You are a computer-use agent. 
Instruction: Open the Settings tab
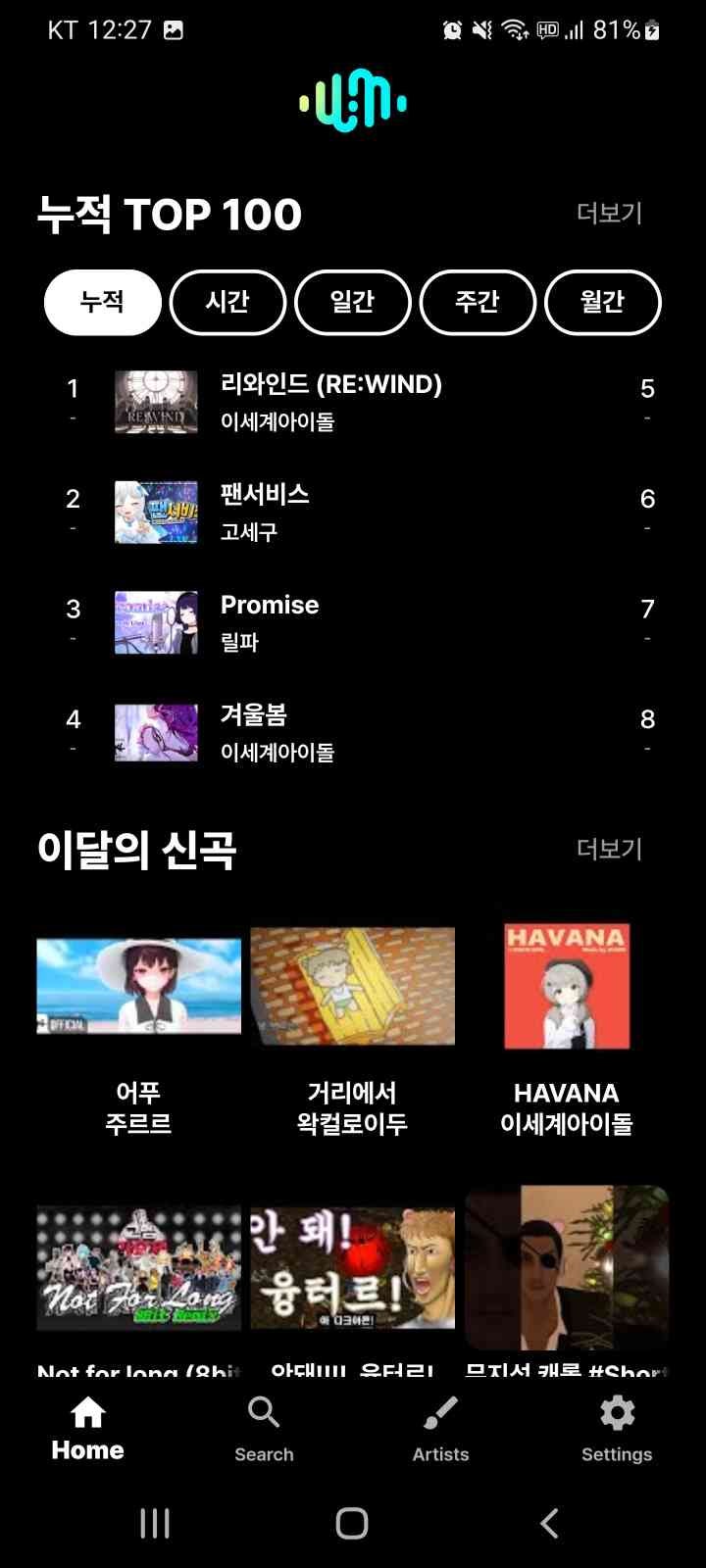tap(617, 1429)
